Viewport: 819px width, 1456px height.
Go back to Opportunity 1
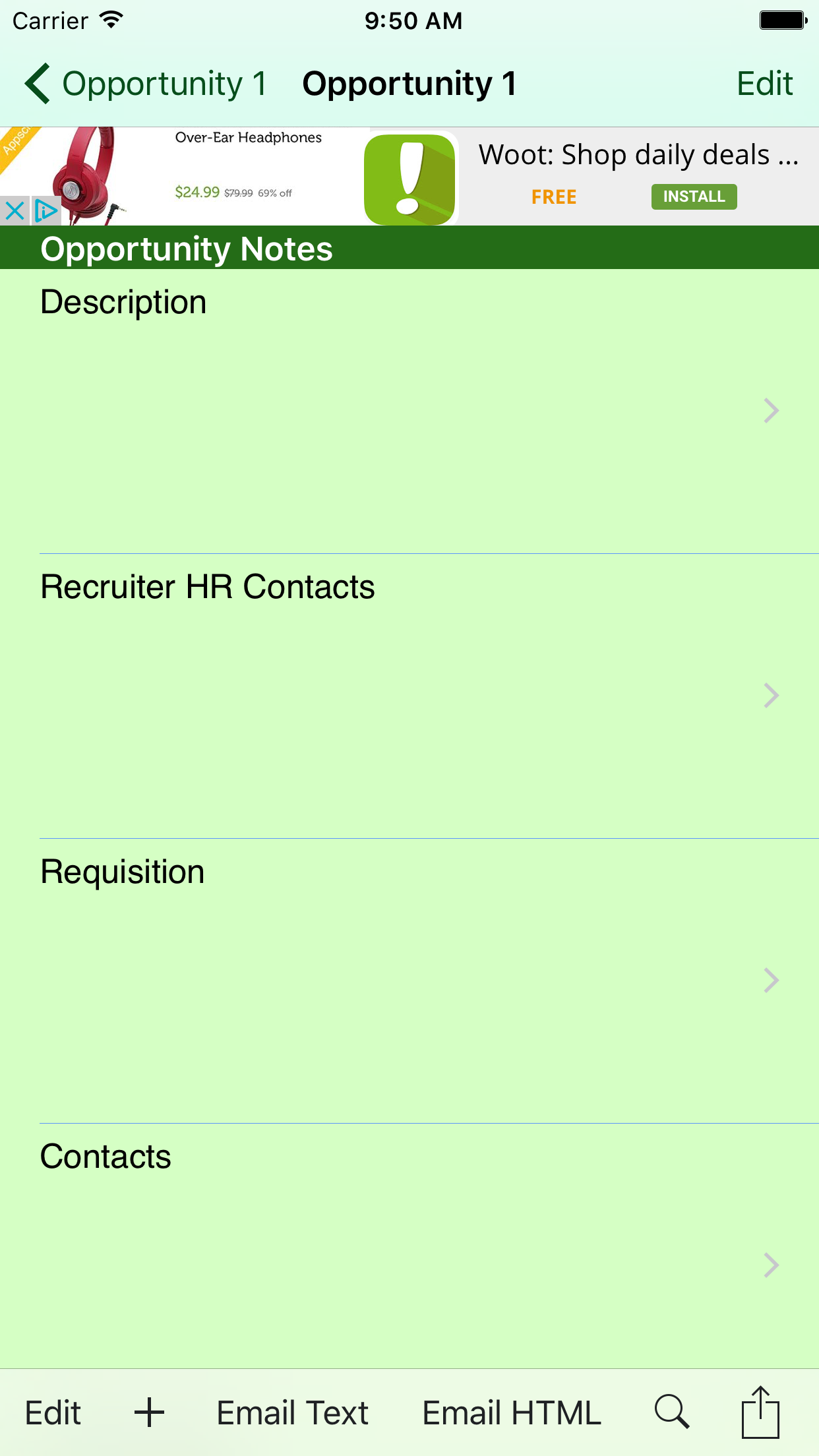click(x=146, y=84)
